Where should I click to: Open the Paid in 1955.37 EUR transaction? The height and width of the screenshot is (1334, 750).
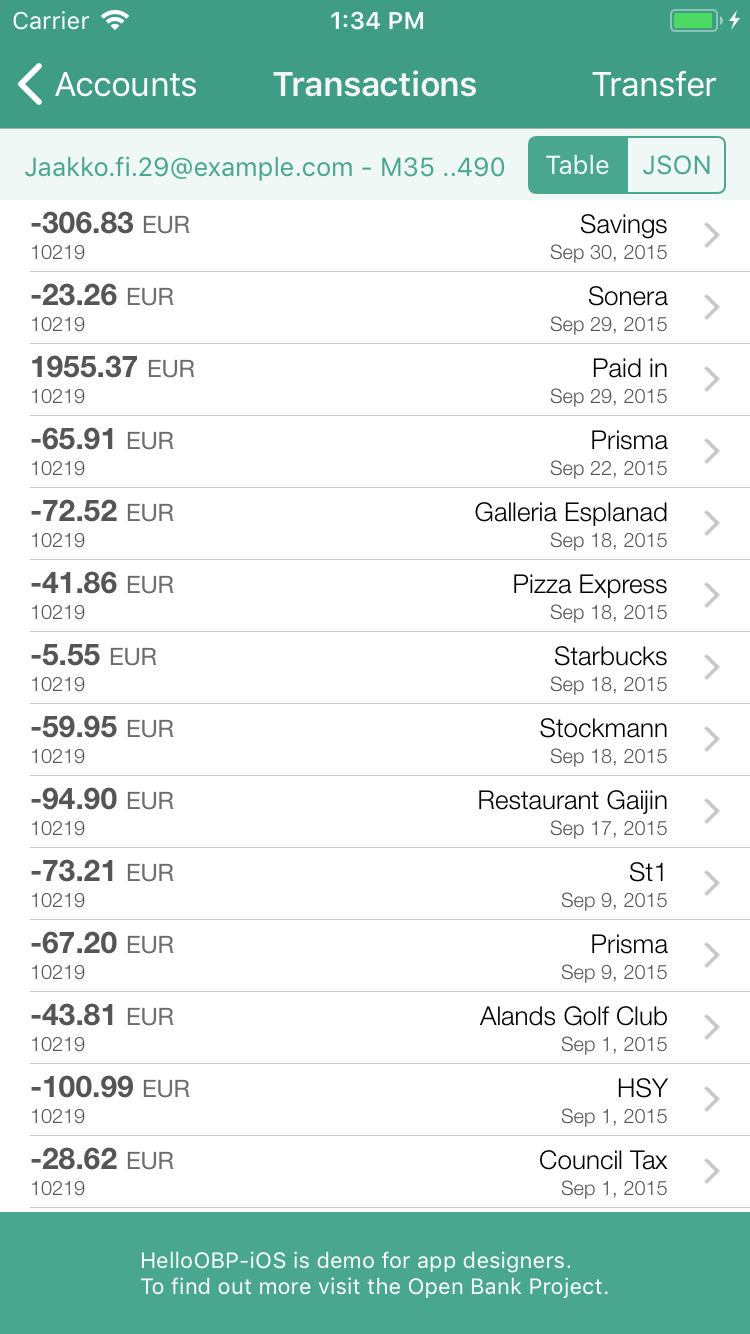375,380
